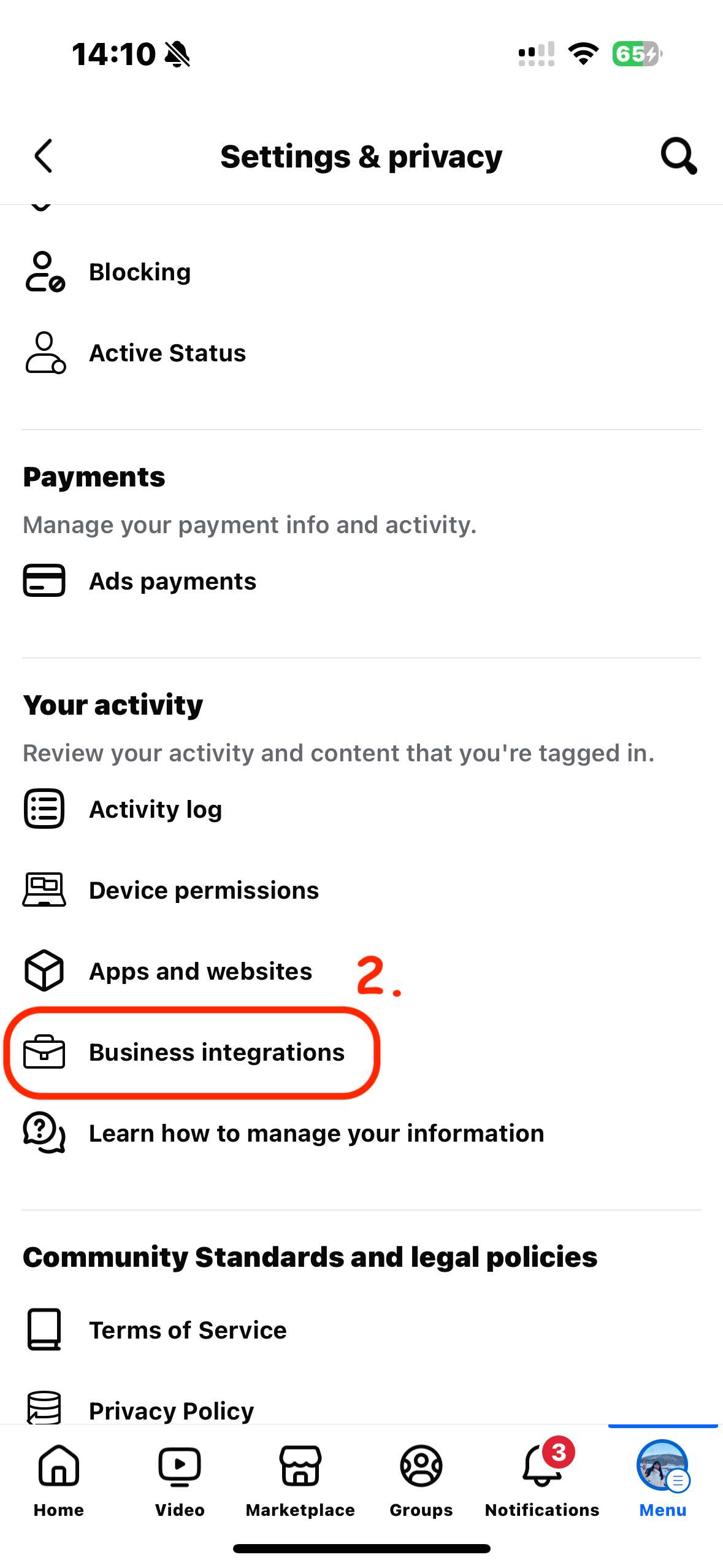View the Activity log
The image size is (723, 1568).
tap(361, 809)
